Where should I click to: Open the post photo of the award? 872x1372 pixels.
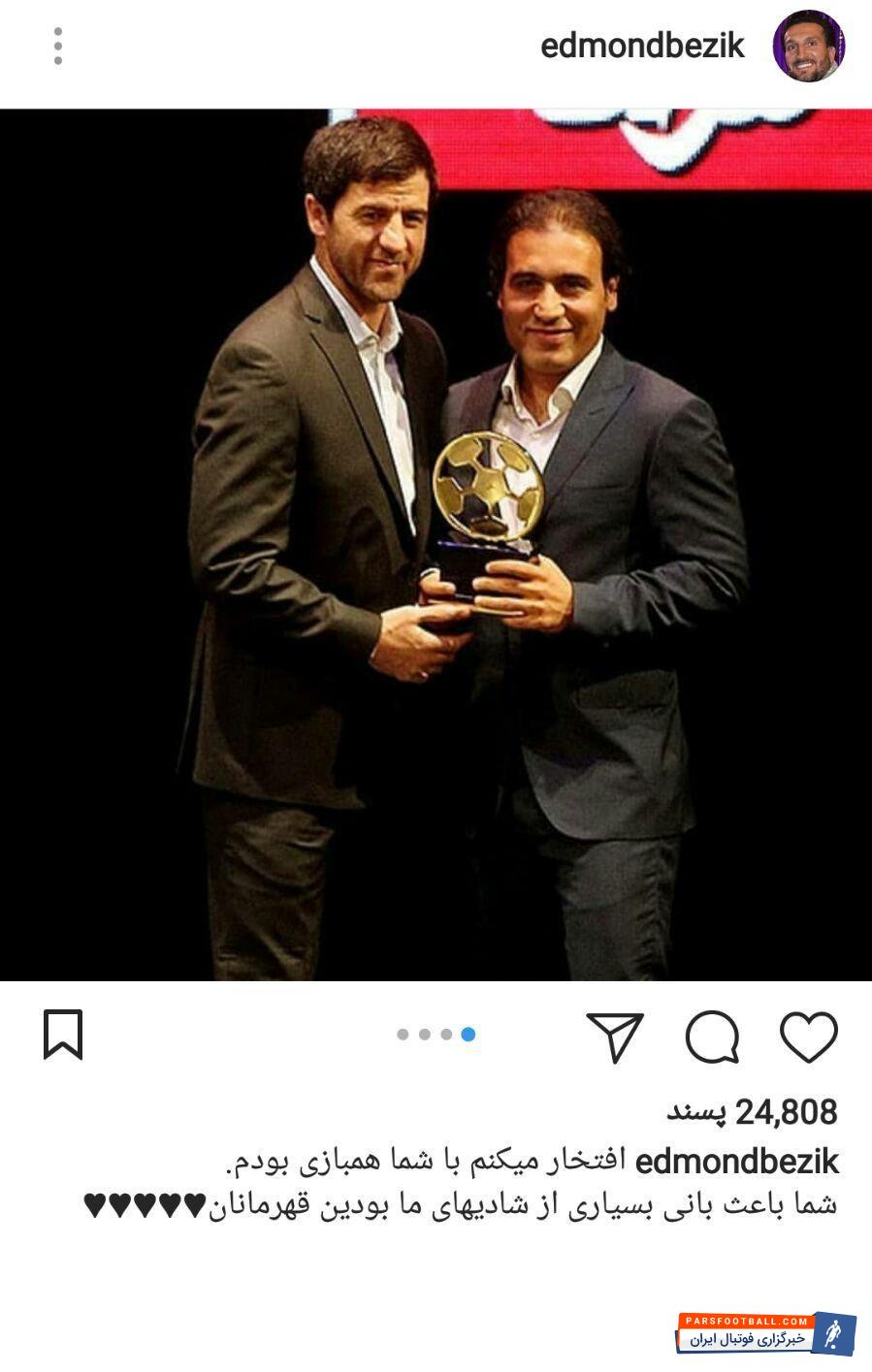[436, 543]
